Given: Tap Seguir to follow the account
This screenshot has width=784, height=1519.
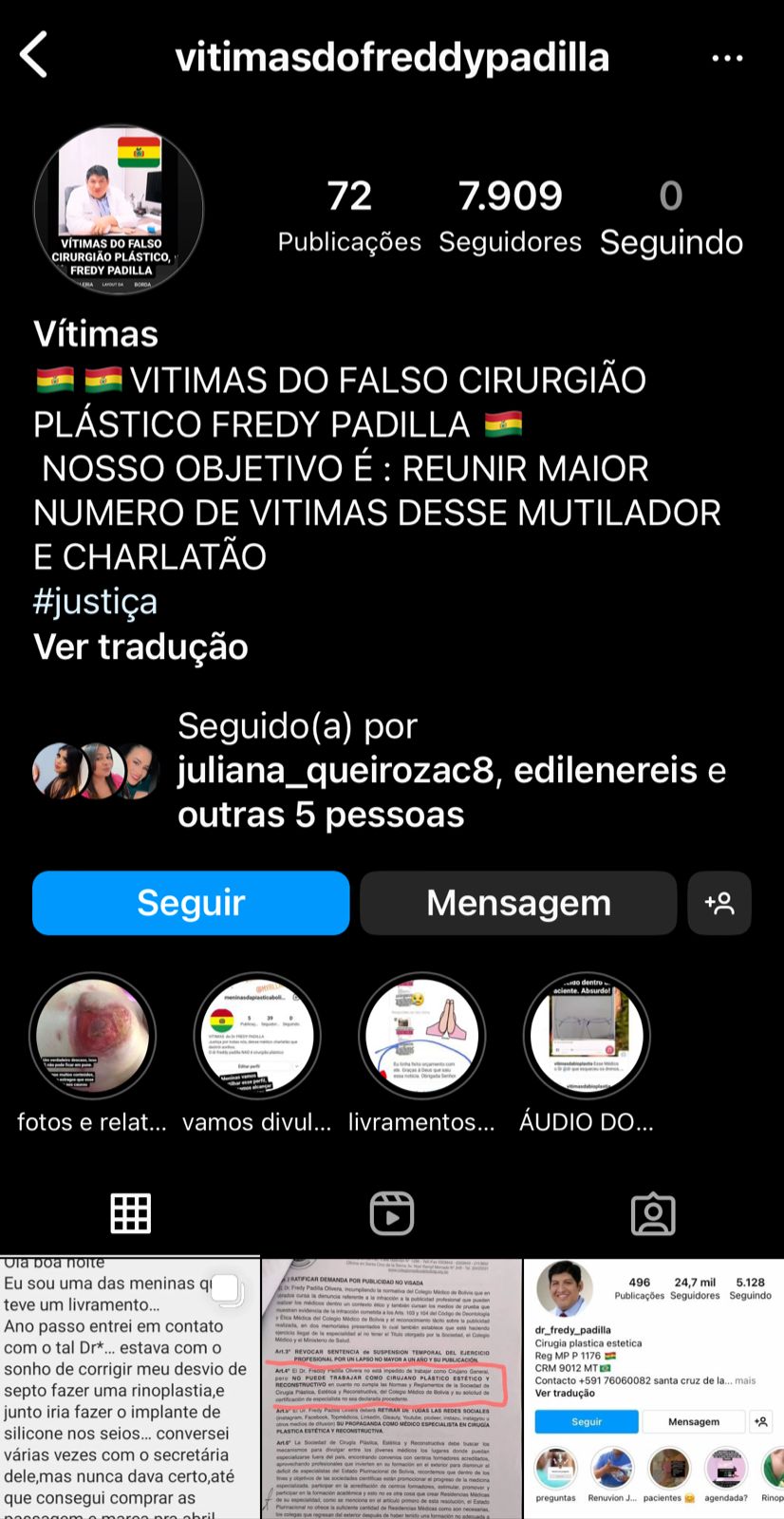Looking at the screenshot, I should [x=190, y=903].
